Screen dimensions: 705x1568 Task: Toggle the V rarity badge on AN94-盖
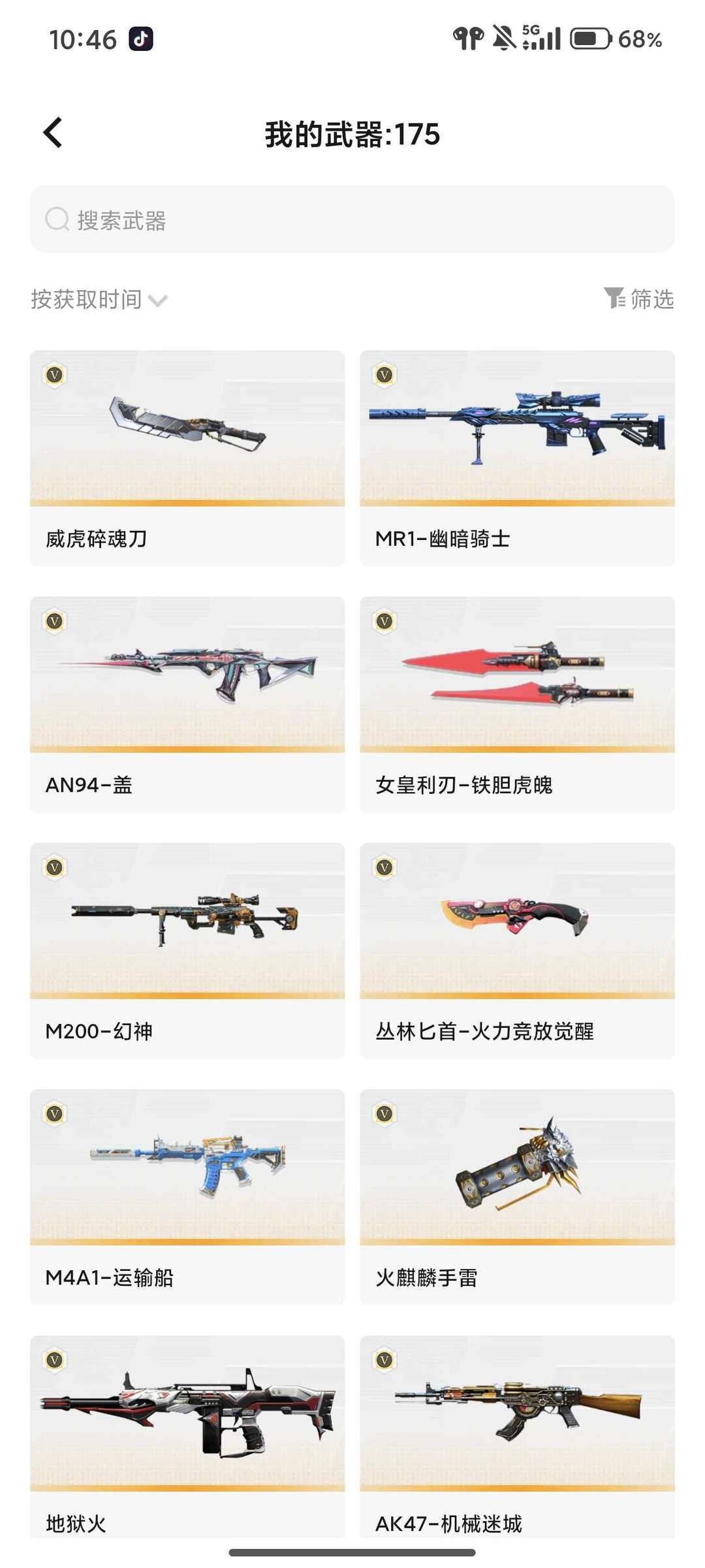coord(55,622)
